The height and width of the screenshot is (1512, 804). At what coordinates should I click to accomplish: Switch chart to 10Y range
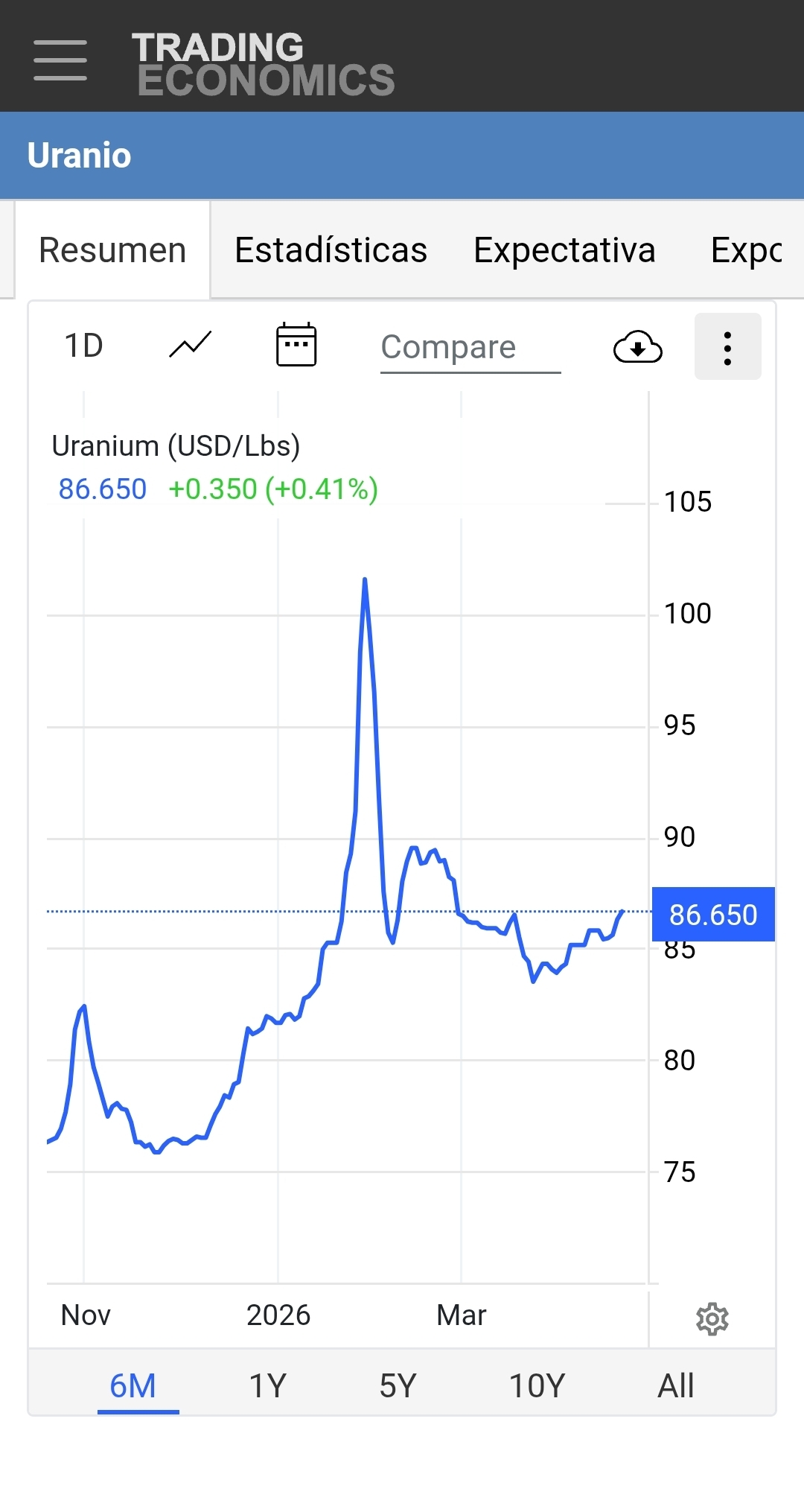(537, 1386)
